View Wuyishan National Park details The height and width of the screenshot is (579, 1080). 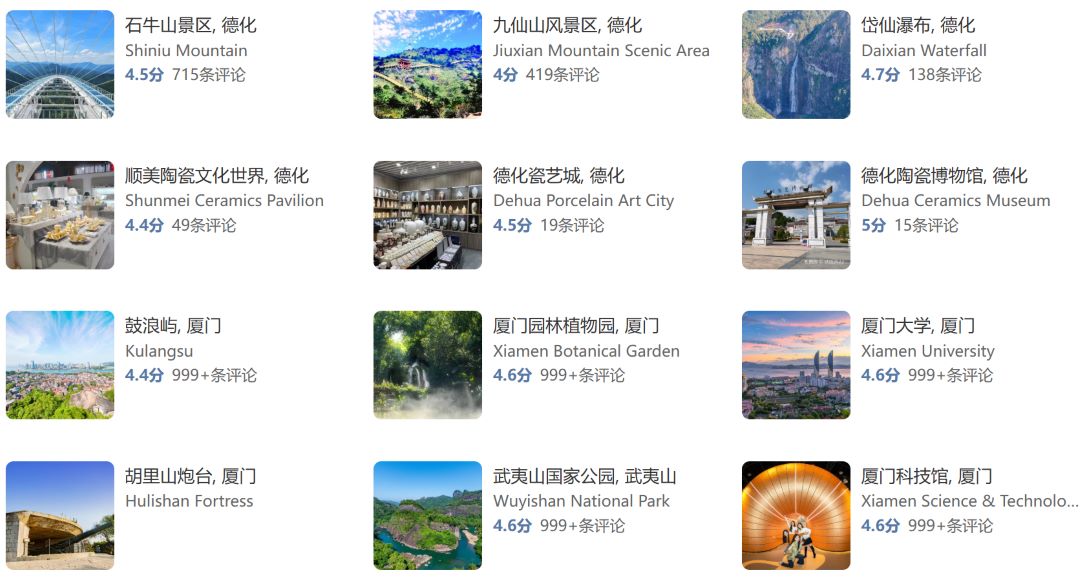click(x=581, y=501)
